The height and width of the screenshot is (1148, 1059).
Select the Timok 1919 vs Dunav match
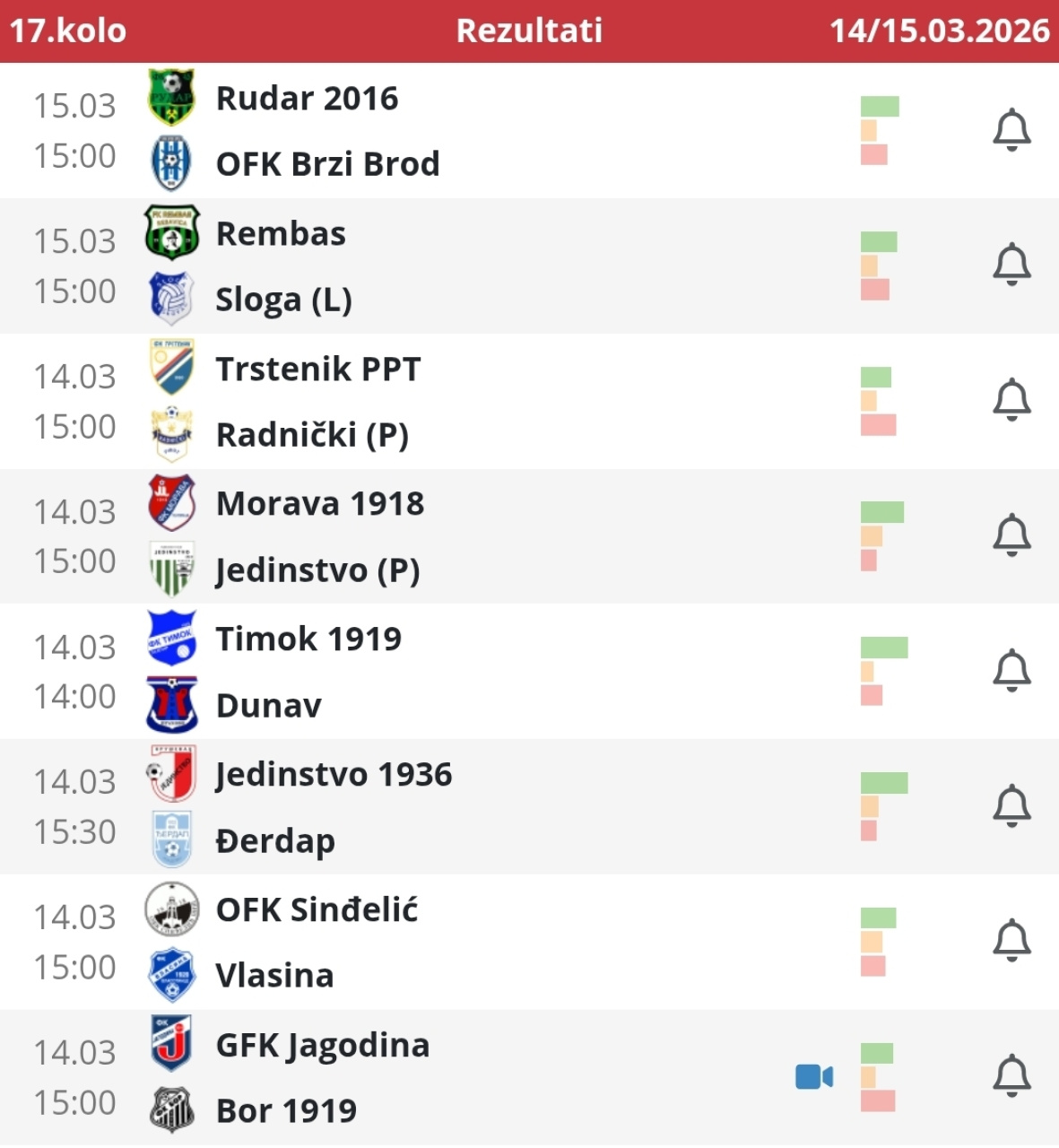(x=448, y=672)
